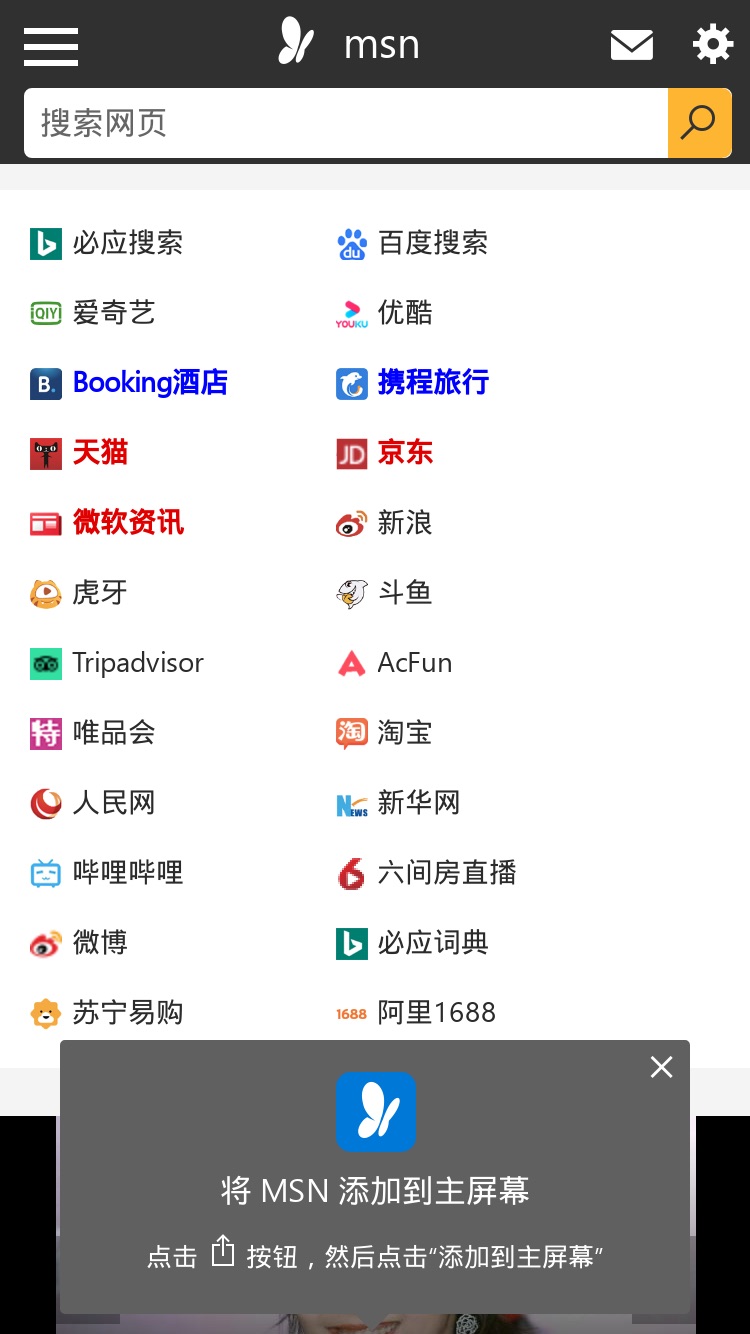Dismiss the add MSN to home screen popup
This screenshot has height=1334, width=750.
(661, 1067)
